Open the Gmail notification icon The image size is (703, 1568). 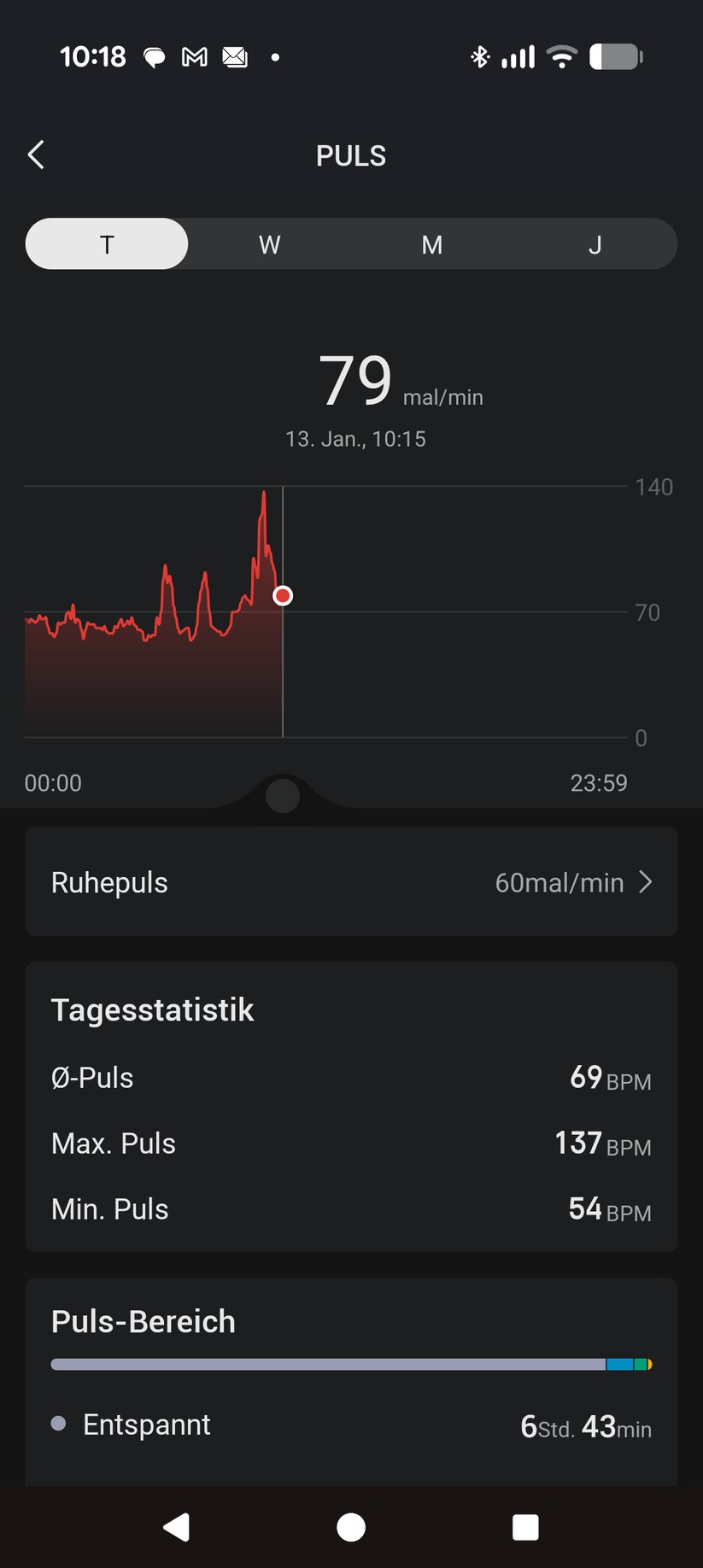[x=194, y=56]
